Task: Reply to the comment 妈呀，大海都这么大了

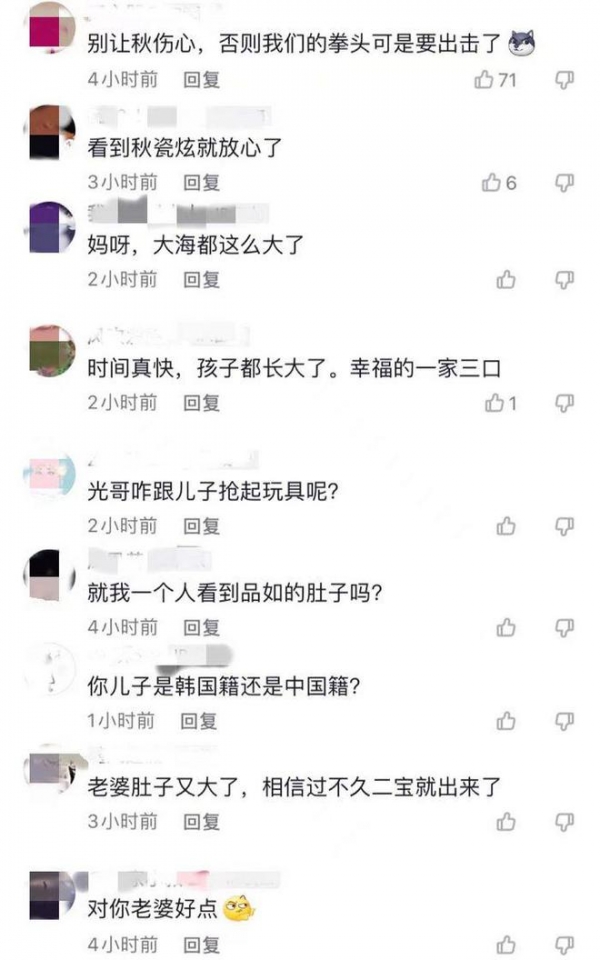Action: click(201, 280)
